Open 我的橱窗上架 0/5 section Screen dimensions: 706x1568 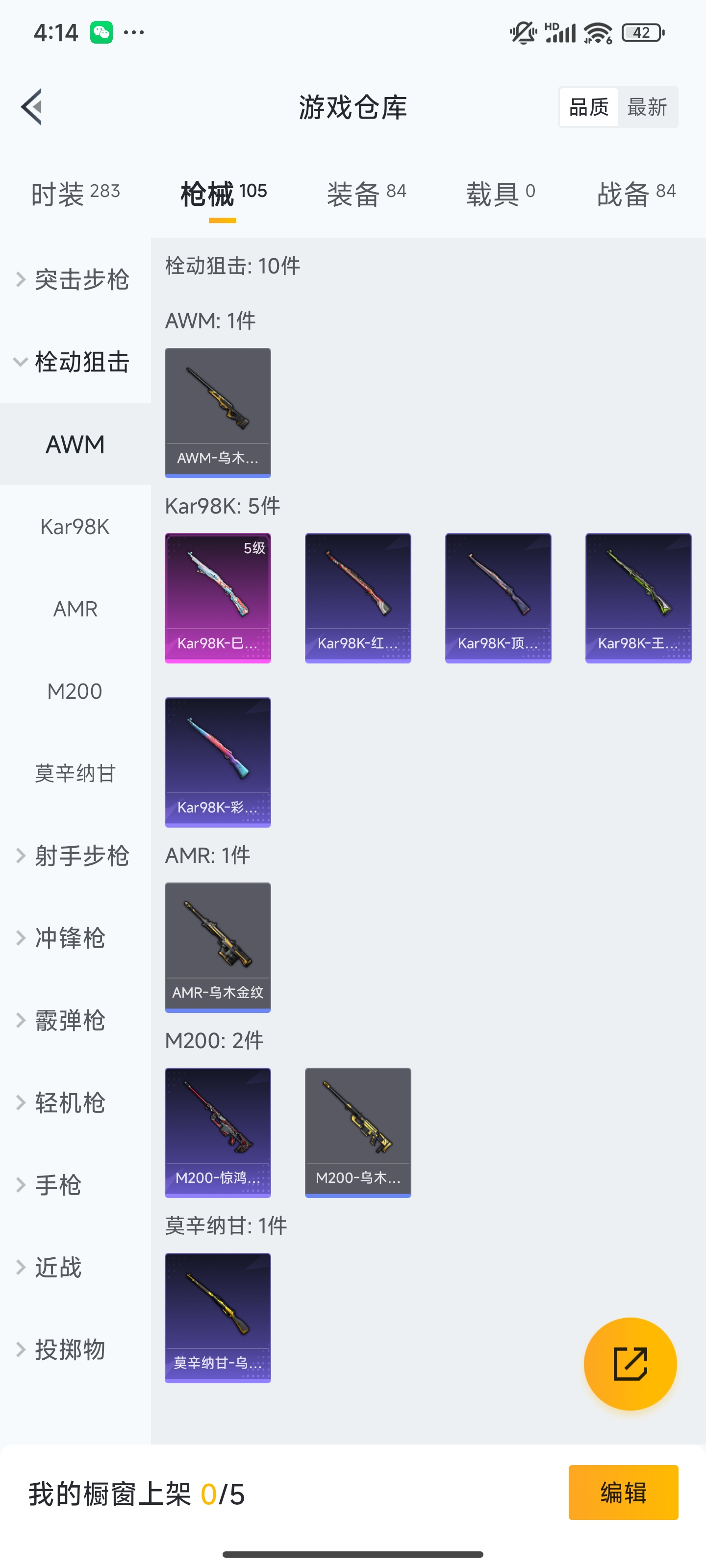pyautogui.click(x=136, y=1493)
